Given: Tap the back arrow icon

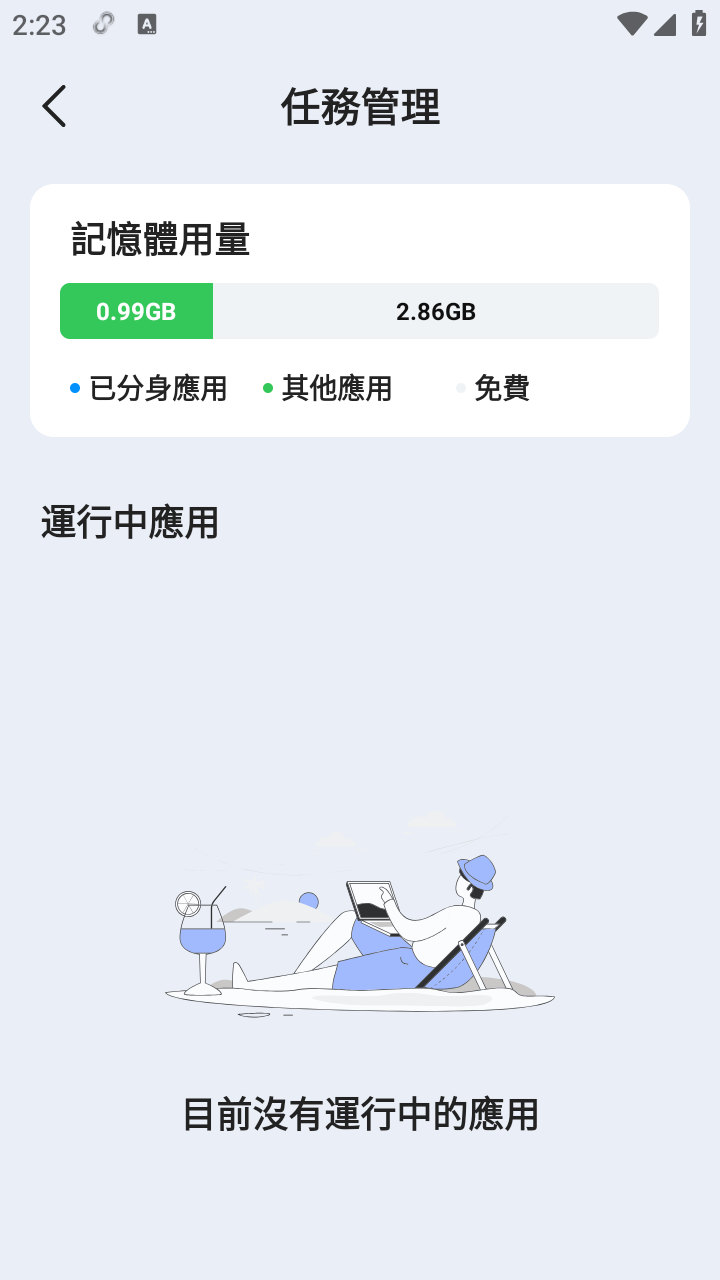Looking at the screenshot, I should (54, 106).
